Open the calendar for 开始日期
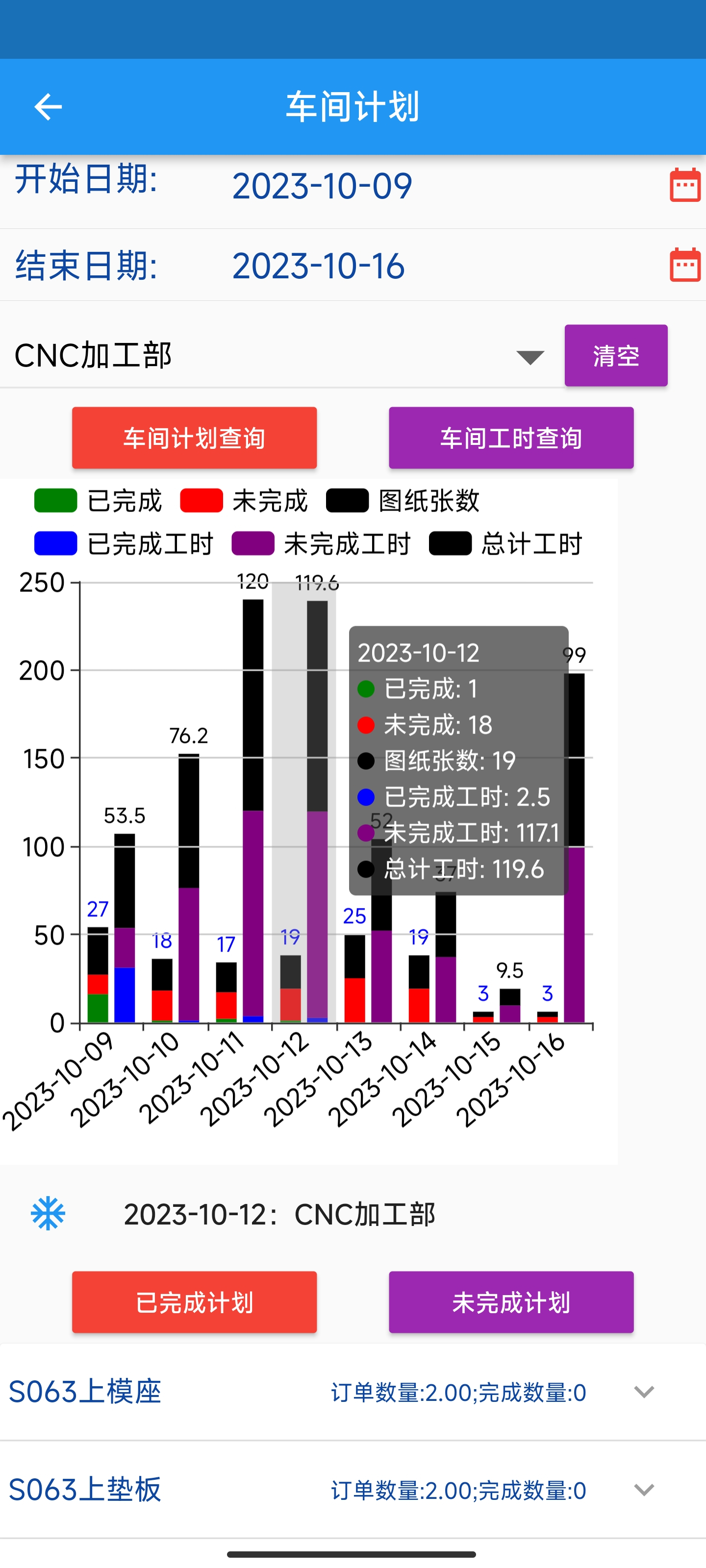This screenshot has width=706, height=1568. point(685,184)
